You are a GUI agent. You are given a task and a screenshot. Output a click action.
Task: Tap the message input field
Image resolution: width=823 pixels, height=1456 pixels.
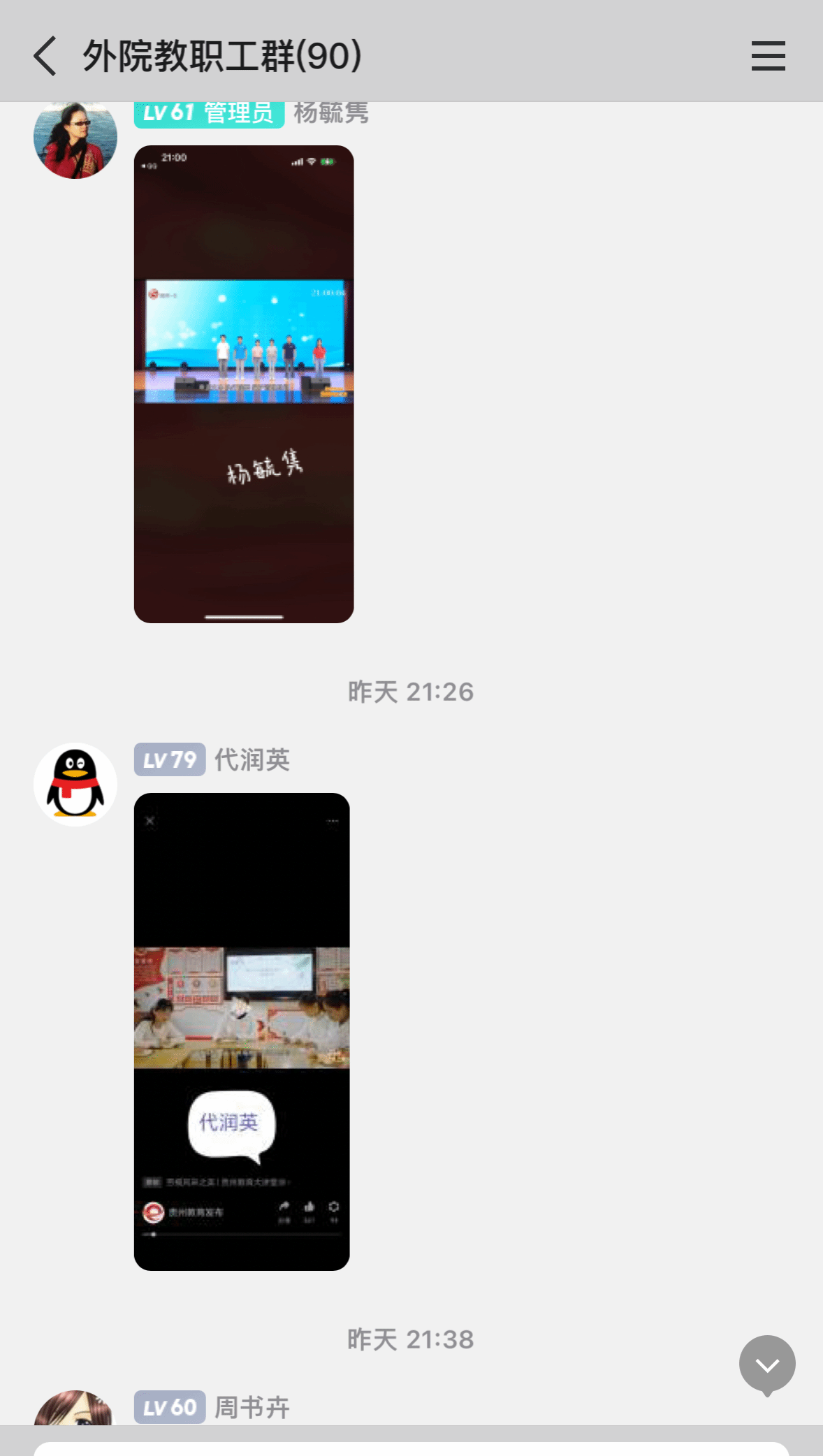tap(411, 1448)
